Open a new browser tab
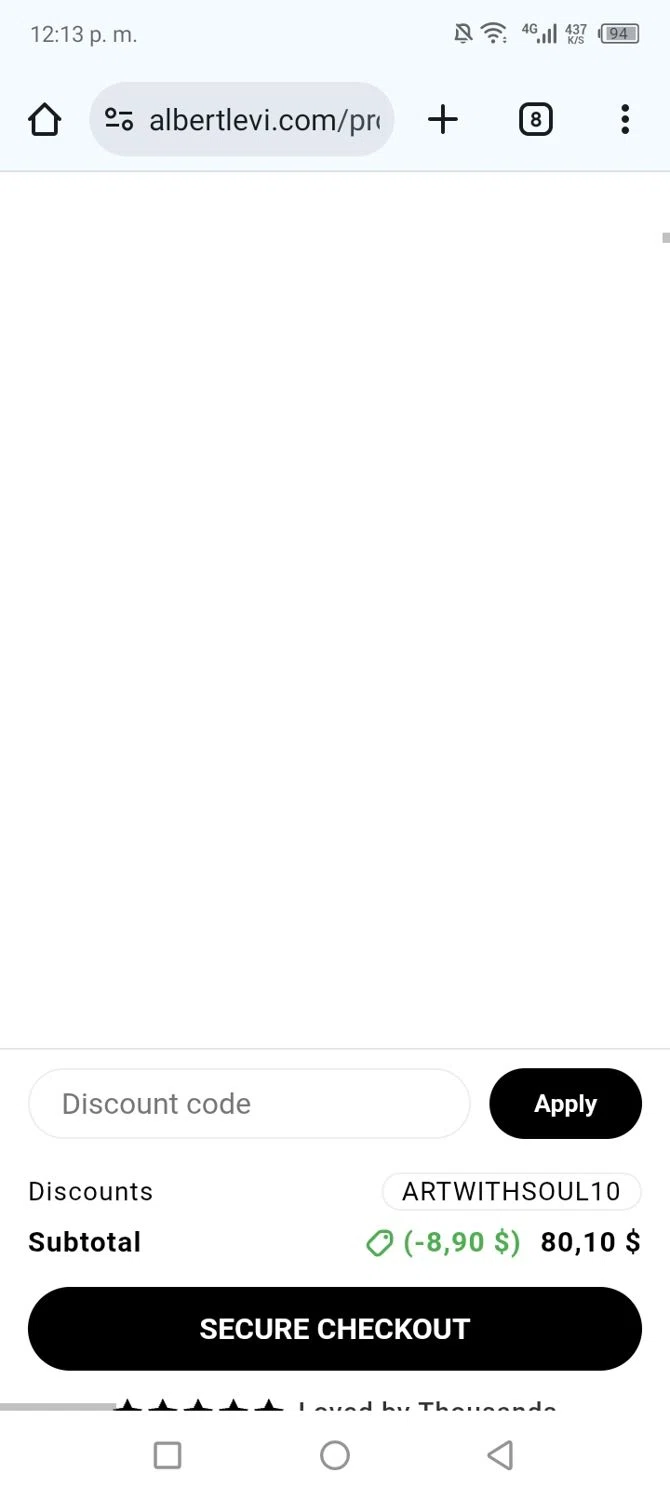670x1500 pixels. 442,120
